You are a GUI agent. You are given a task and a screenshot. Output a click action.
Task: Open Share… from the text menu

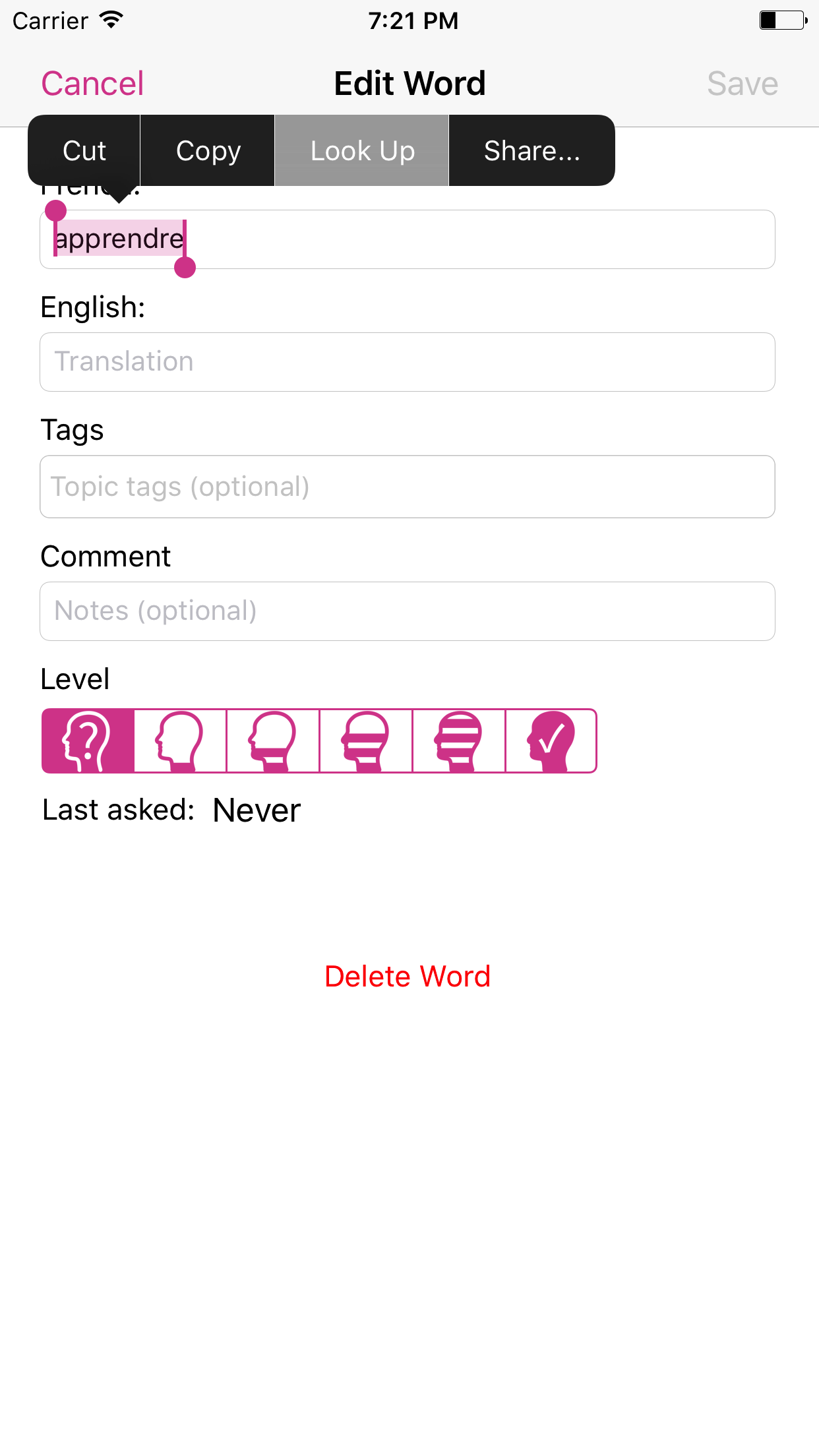532,150
